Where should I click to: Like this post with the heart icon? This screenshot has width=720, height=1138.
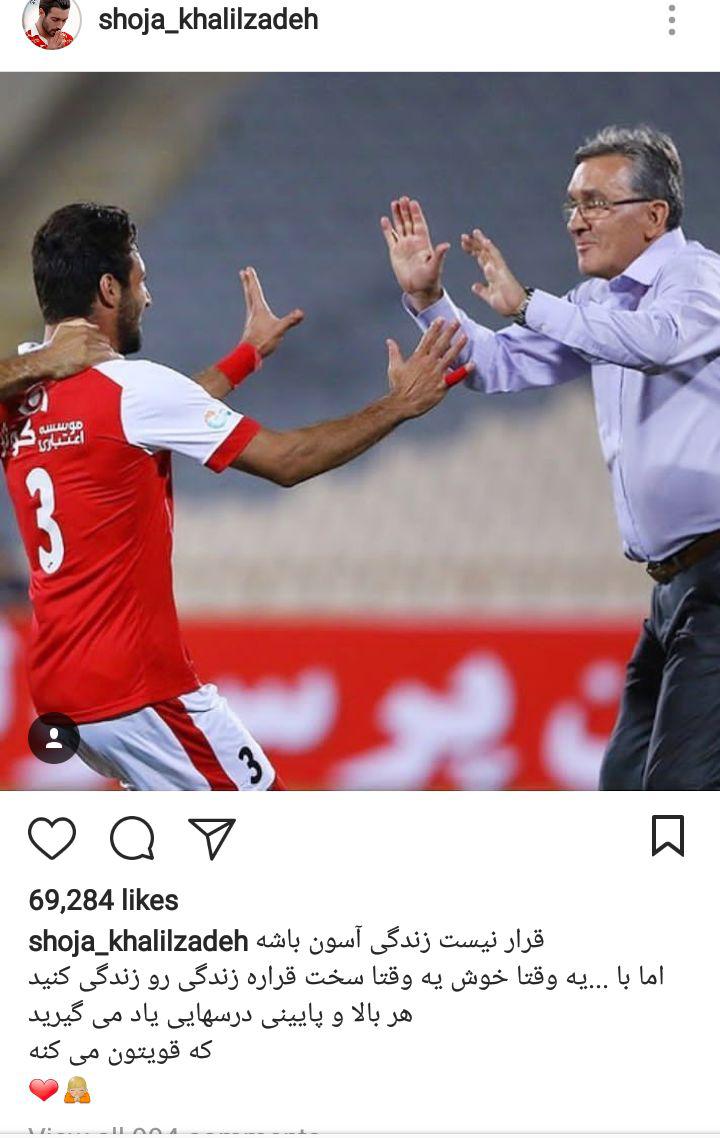click(x=52, y=838)
